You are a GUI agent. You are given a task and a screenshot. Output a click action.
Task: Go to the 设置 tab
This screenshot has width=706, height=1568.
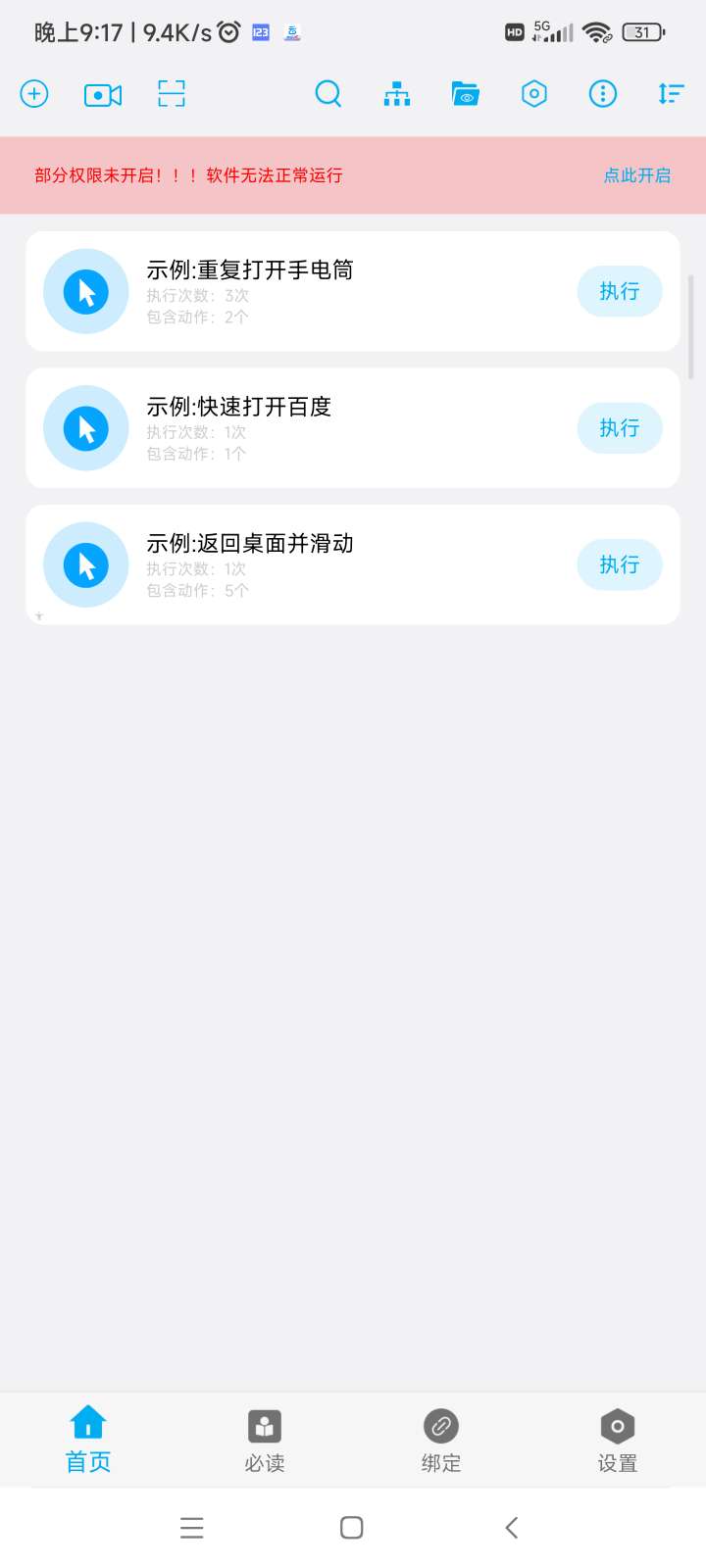(x=618, y=1441)
